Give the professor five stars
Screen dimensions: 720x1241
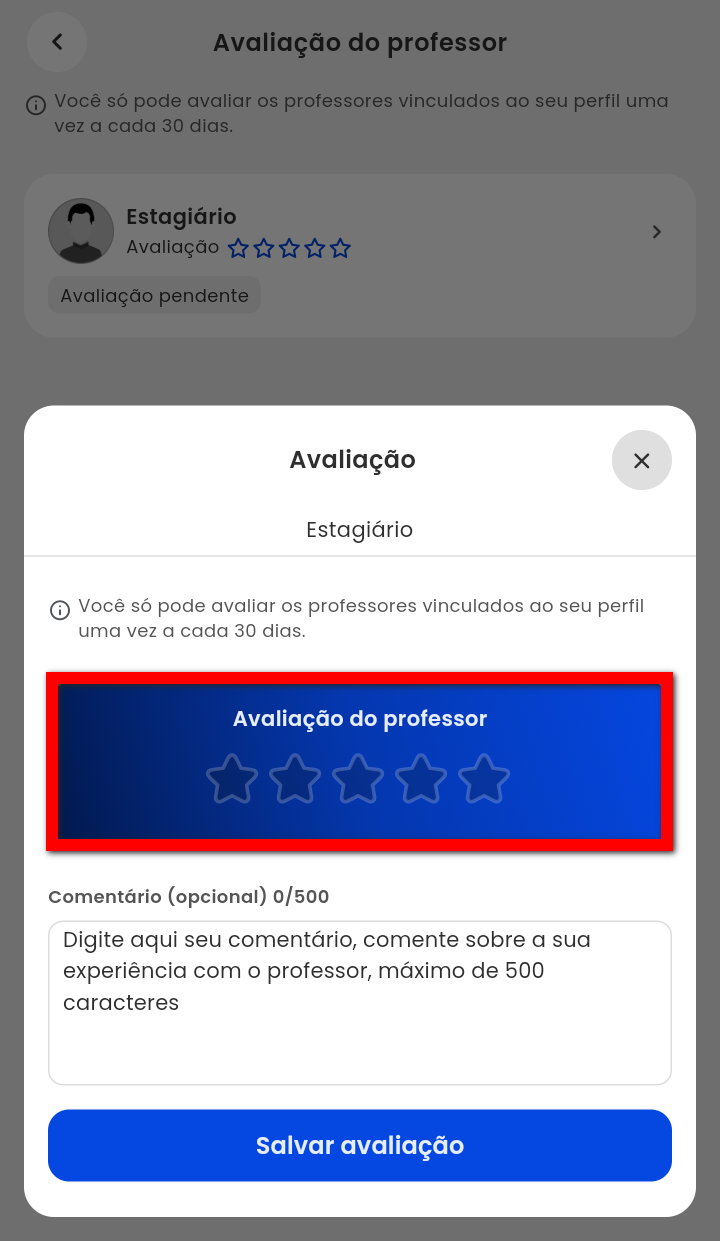pyautogui.click(x=484, y=779)
